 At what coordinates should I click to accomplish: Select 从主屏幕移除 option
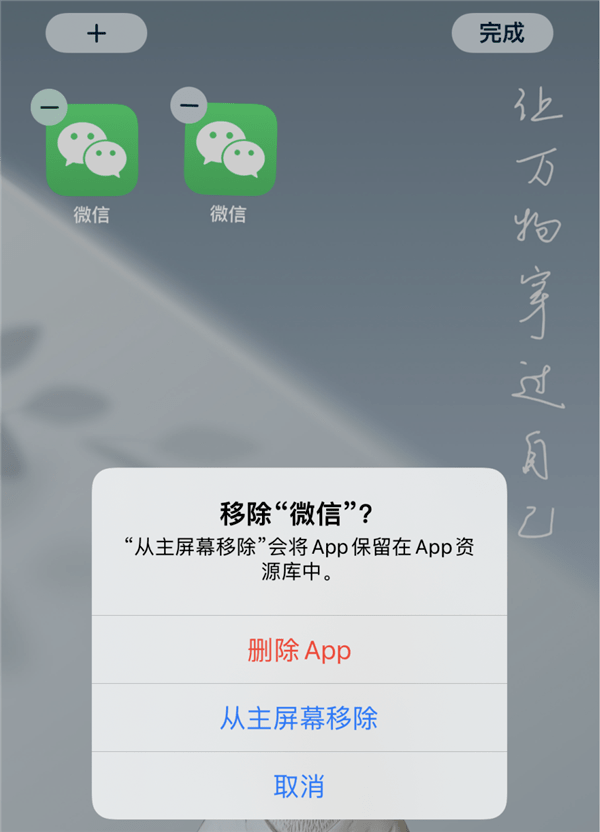click(x=299, y=718)
